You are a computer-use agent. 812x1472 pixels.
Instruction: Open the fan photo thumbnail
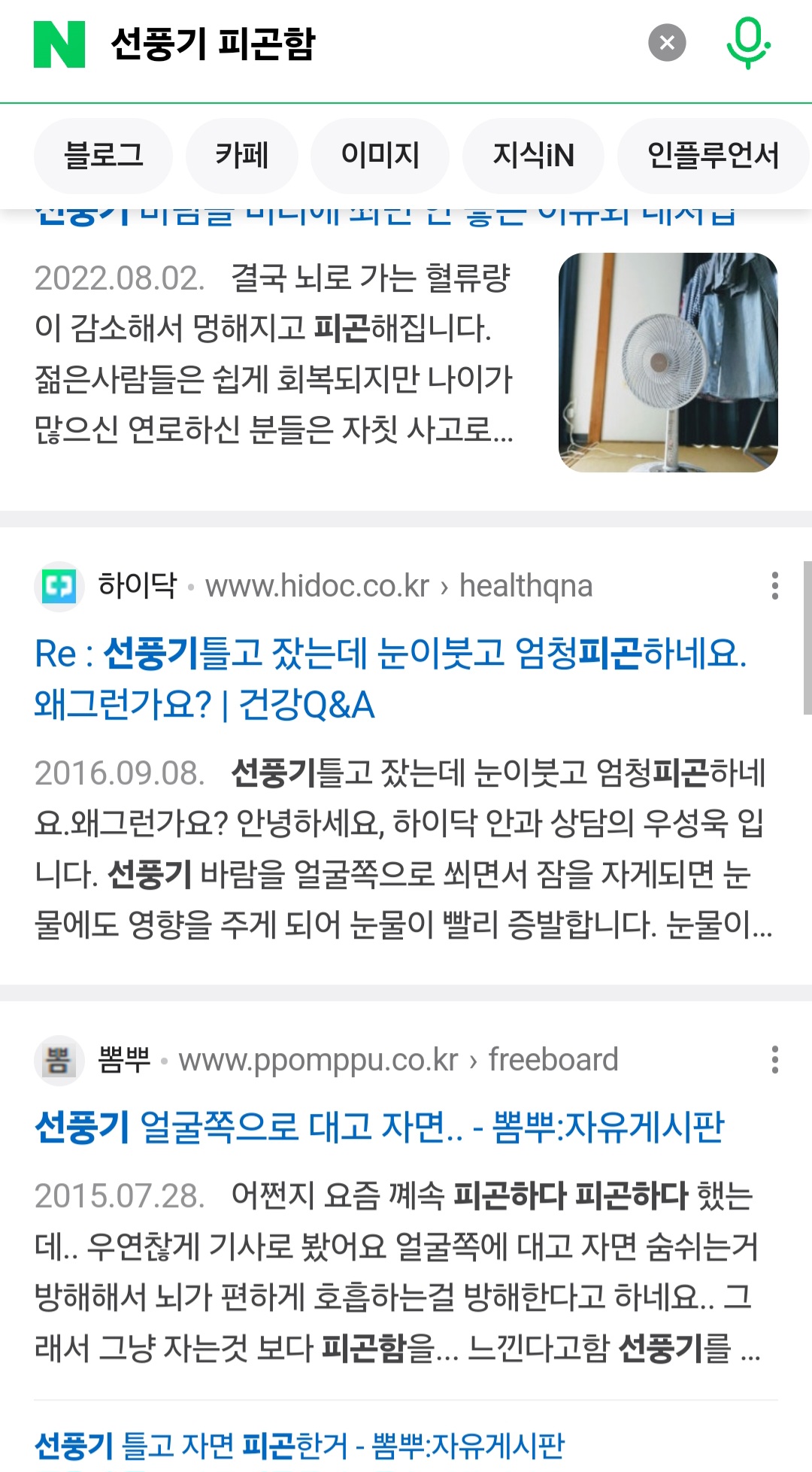point(668,363)
